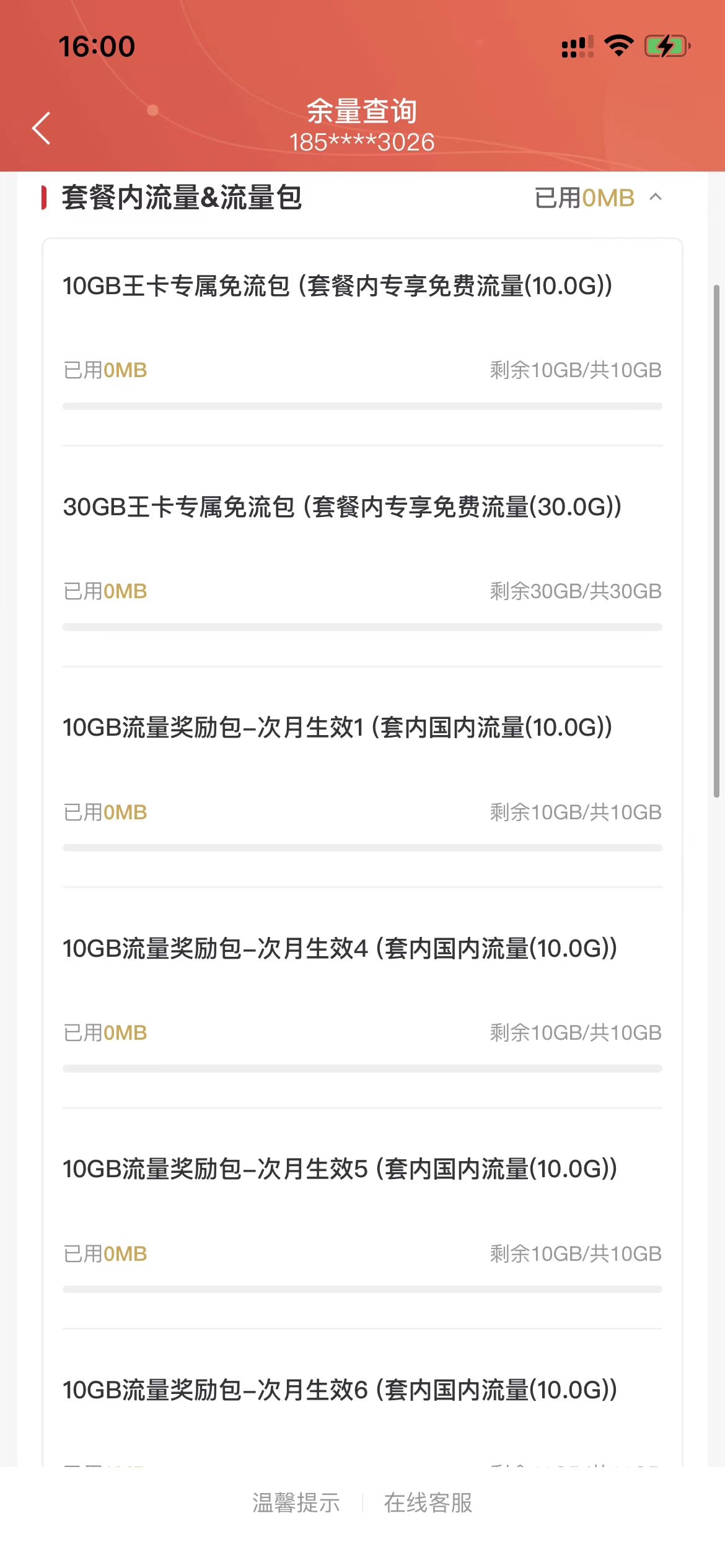Go back using the header arrow
Viewport: 725px width, 1568px height.
[x=41, y=128]
